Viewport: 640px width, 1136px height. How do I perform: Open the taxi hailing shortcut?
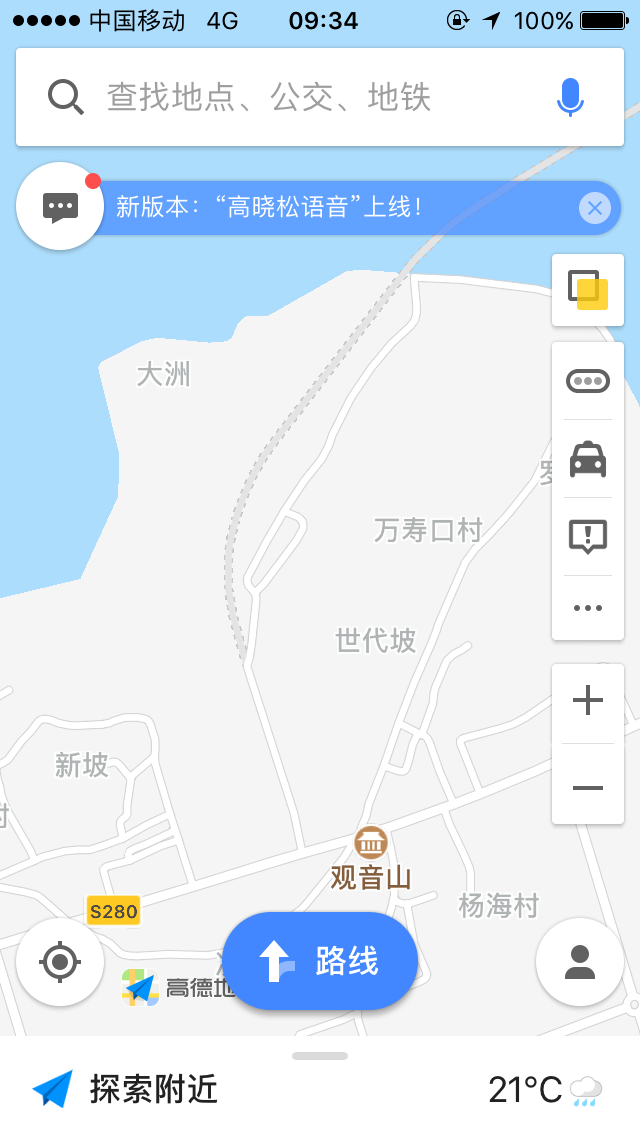(x=588, y=459)
